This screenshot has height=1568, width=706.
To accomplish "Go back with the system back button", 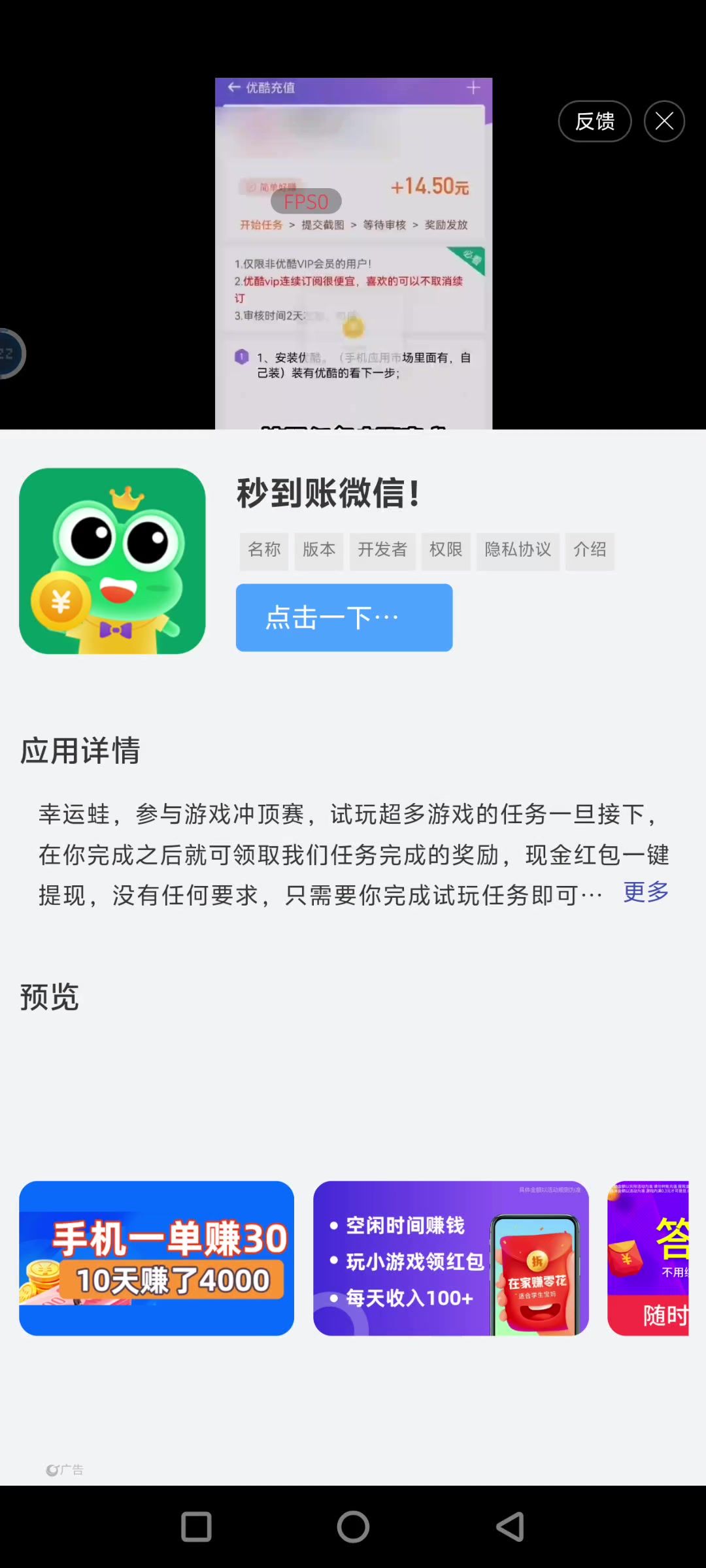I will [x=510, y=1527].
